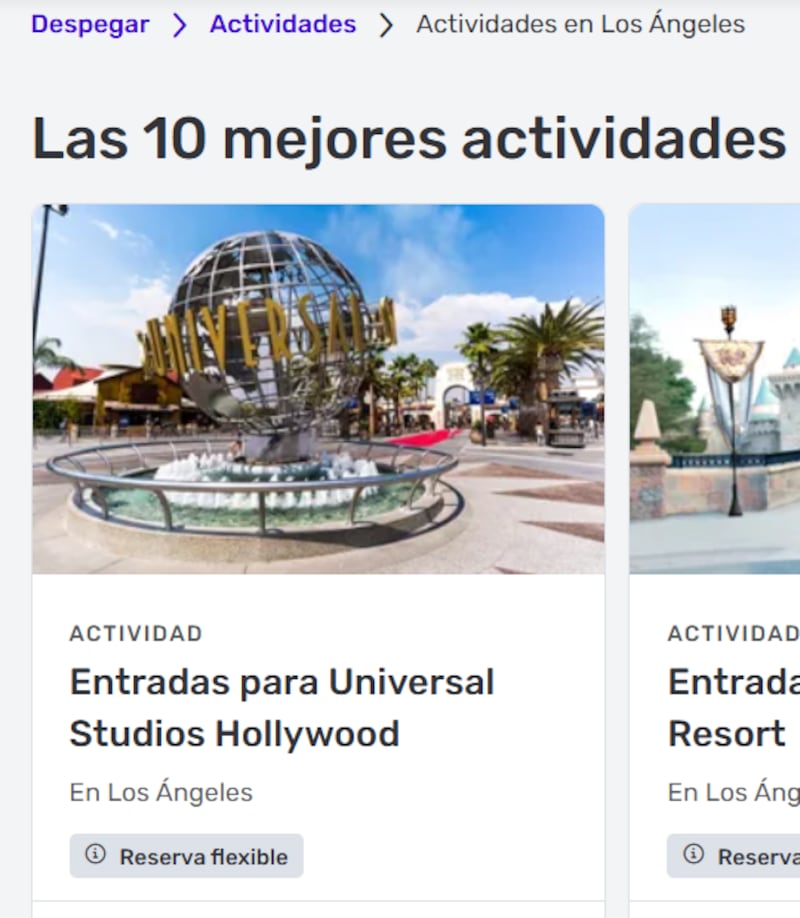Go to the Despegar breadcrumb link

click(x=90, y=24)
